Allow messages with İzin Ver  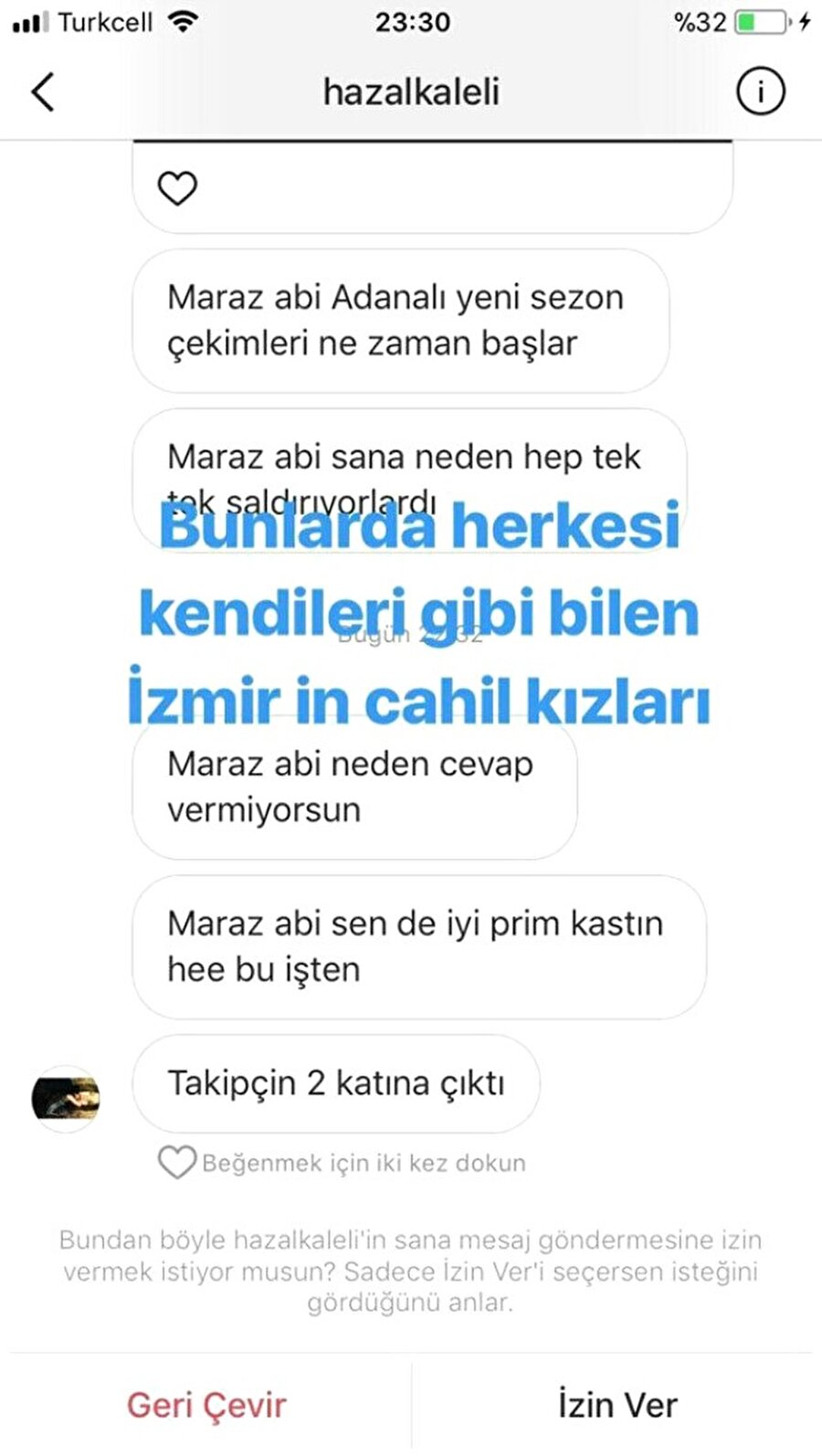(617, 1405)
